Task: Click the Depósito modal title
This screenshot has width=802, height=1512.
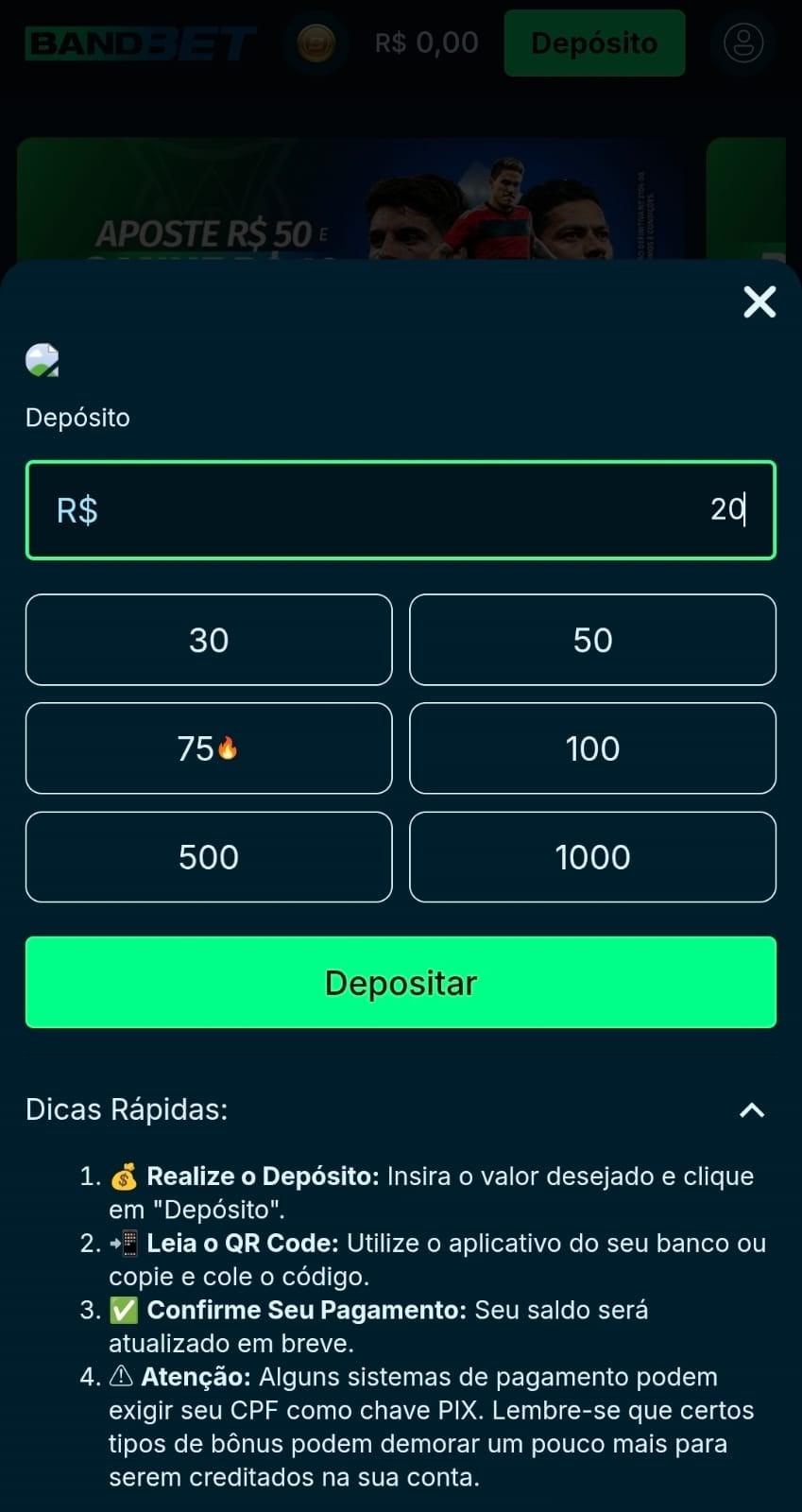Action: pyautogui.click(x=77, y=417)
